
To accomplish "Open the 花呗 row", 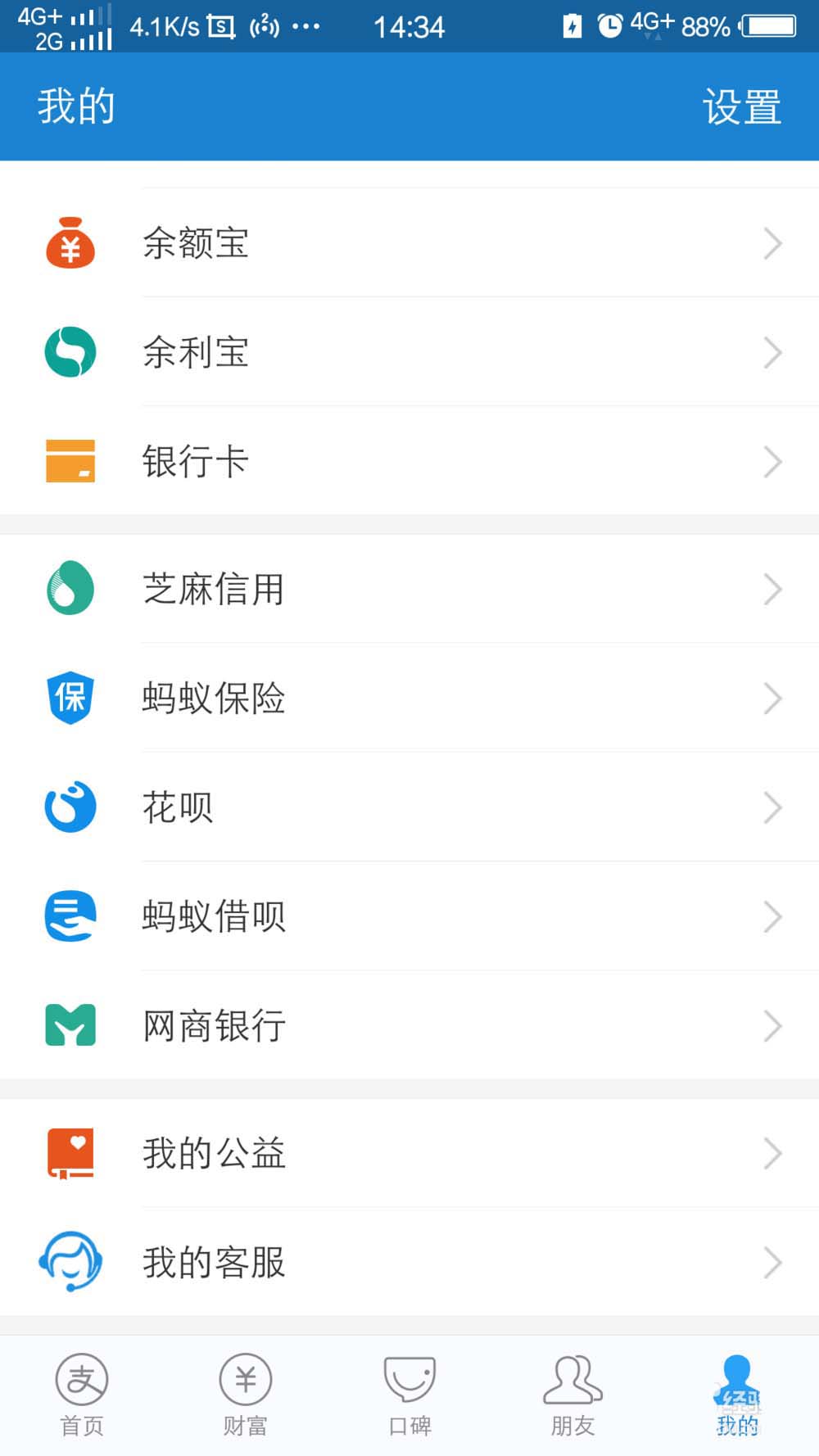I will (409, 807).
